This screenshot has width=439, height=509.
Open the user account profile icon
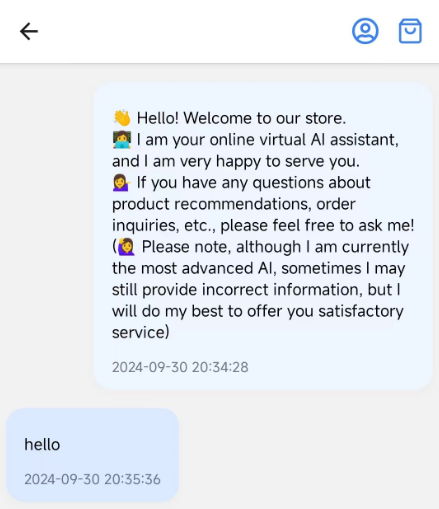point(365,31)
